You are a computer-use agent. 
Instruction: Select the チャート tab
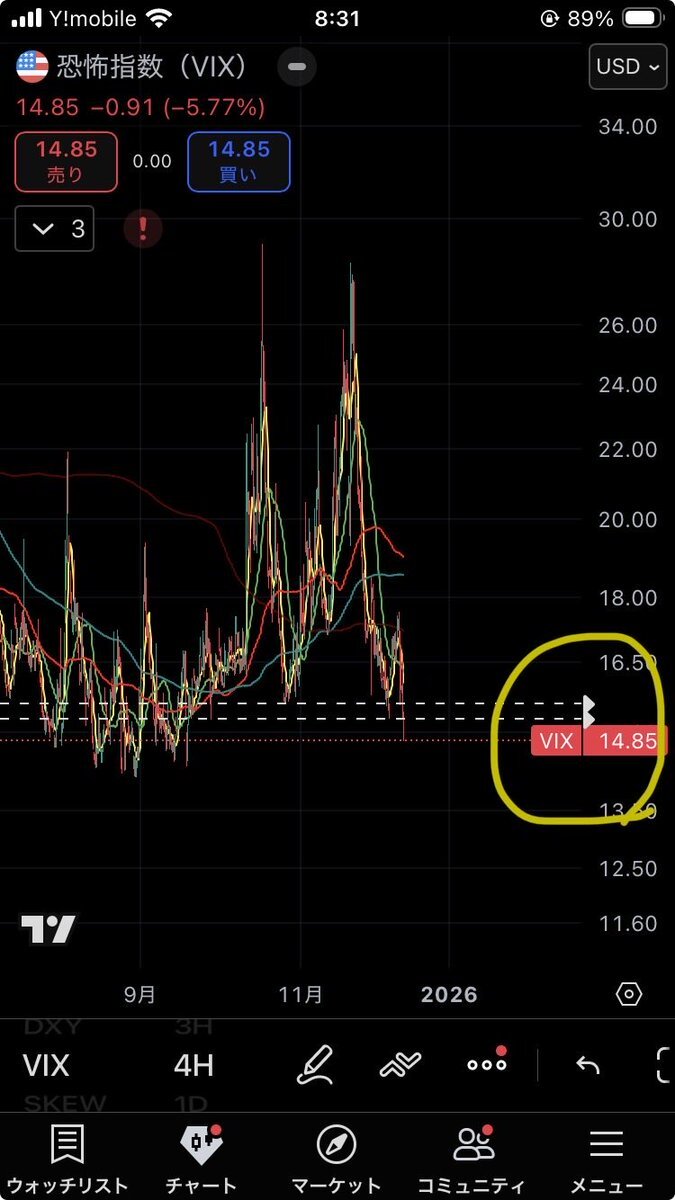point(201,1158)
